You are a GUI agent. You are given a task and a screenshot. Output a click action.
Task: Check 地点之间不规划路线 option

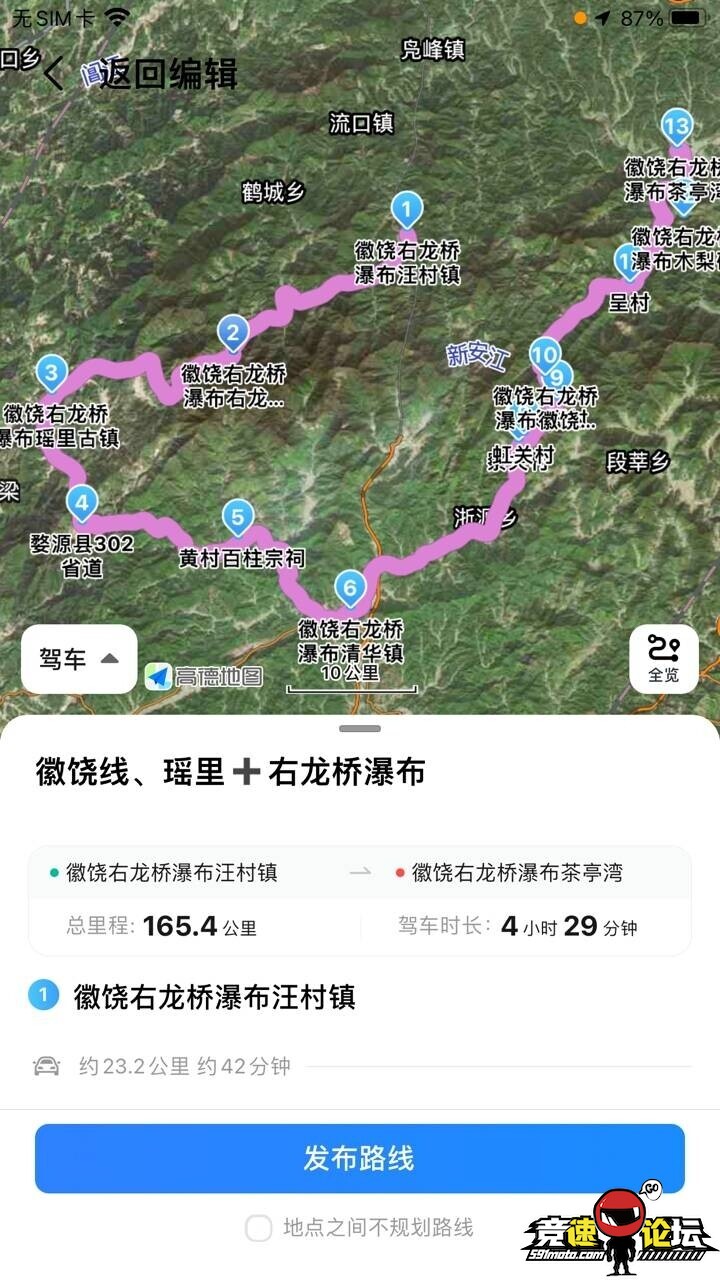click(x=259, y=1227)
